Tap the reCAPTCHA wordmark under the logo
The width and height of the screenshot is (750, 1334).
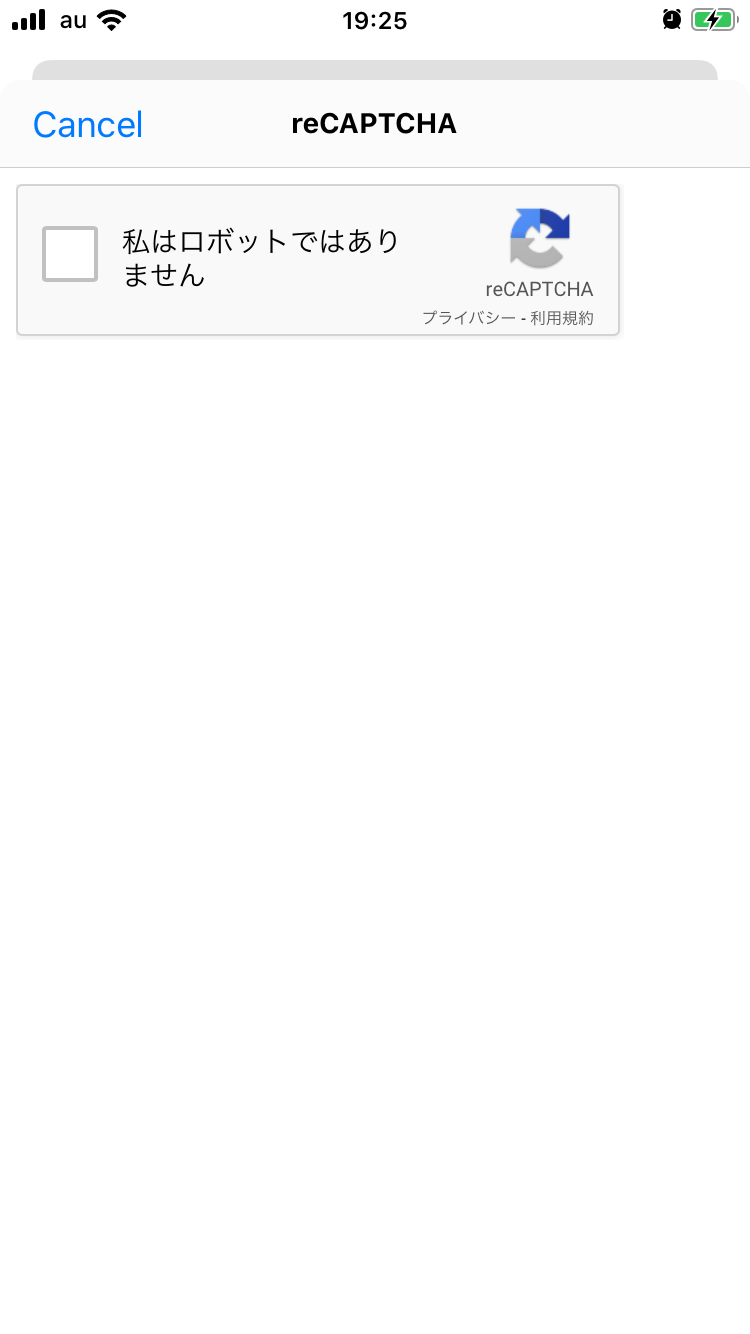tap(539, 290)
